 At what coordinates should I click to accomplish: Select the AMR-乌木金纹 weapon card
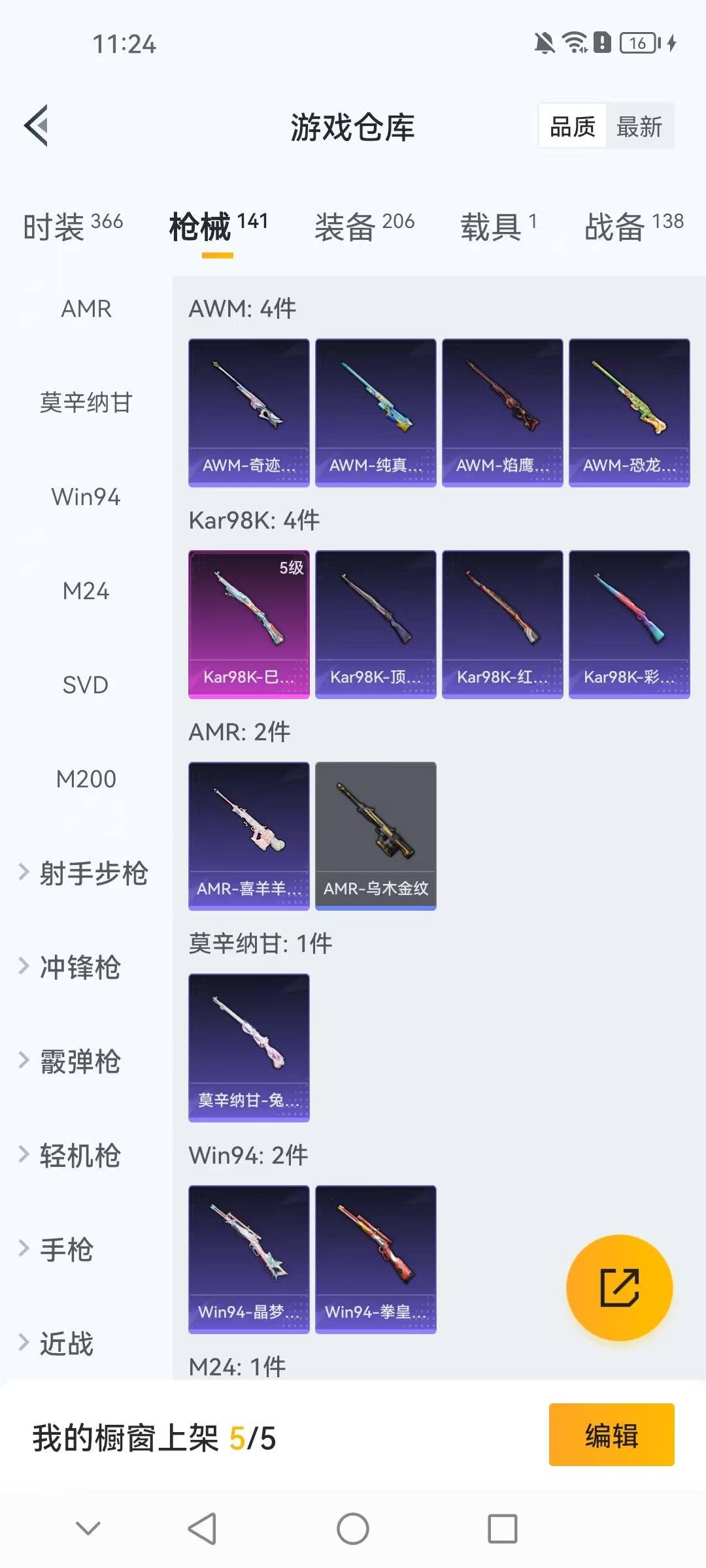[x=375, y=836]
